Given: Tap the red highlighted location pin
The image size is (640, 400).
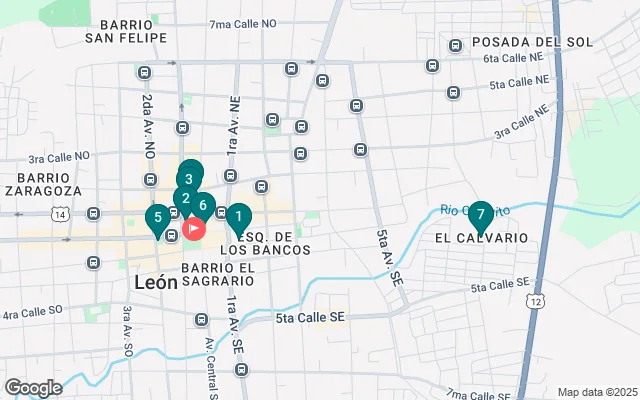Looking at the screenshot, I should pos(193,228).
